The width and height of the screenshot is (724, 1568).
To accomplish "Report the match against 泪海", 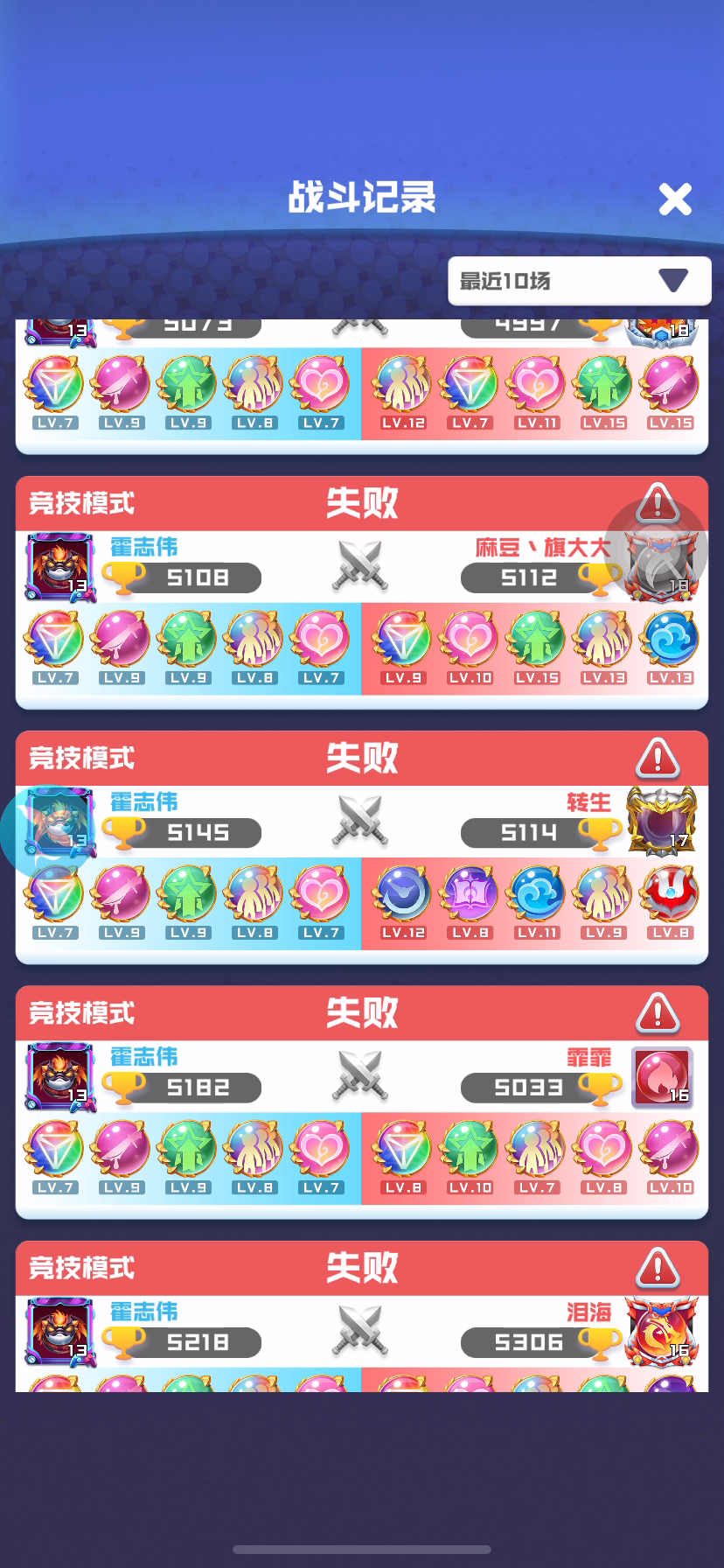I will pos(658,1267).
